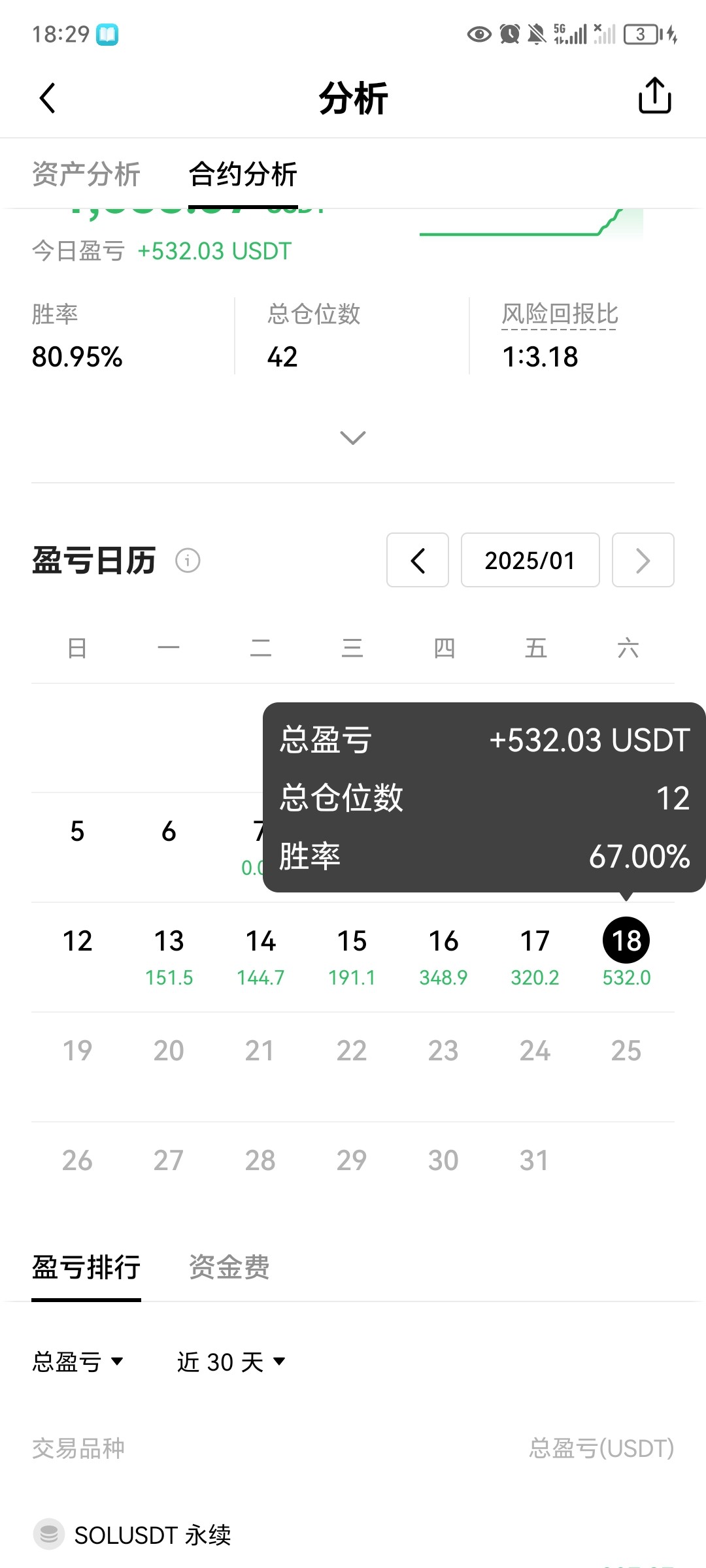This screenshot has width=706, height=1568.
Task: Change the 近 30 天 time range
Action: click(231, 1362)
